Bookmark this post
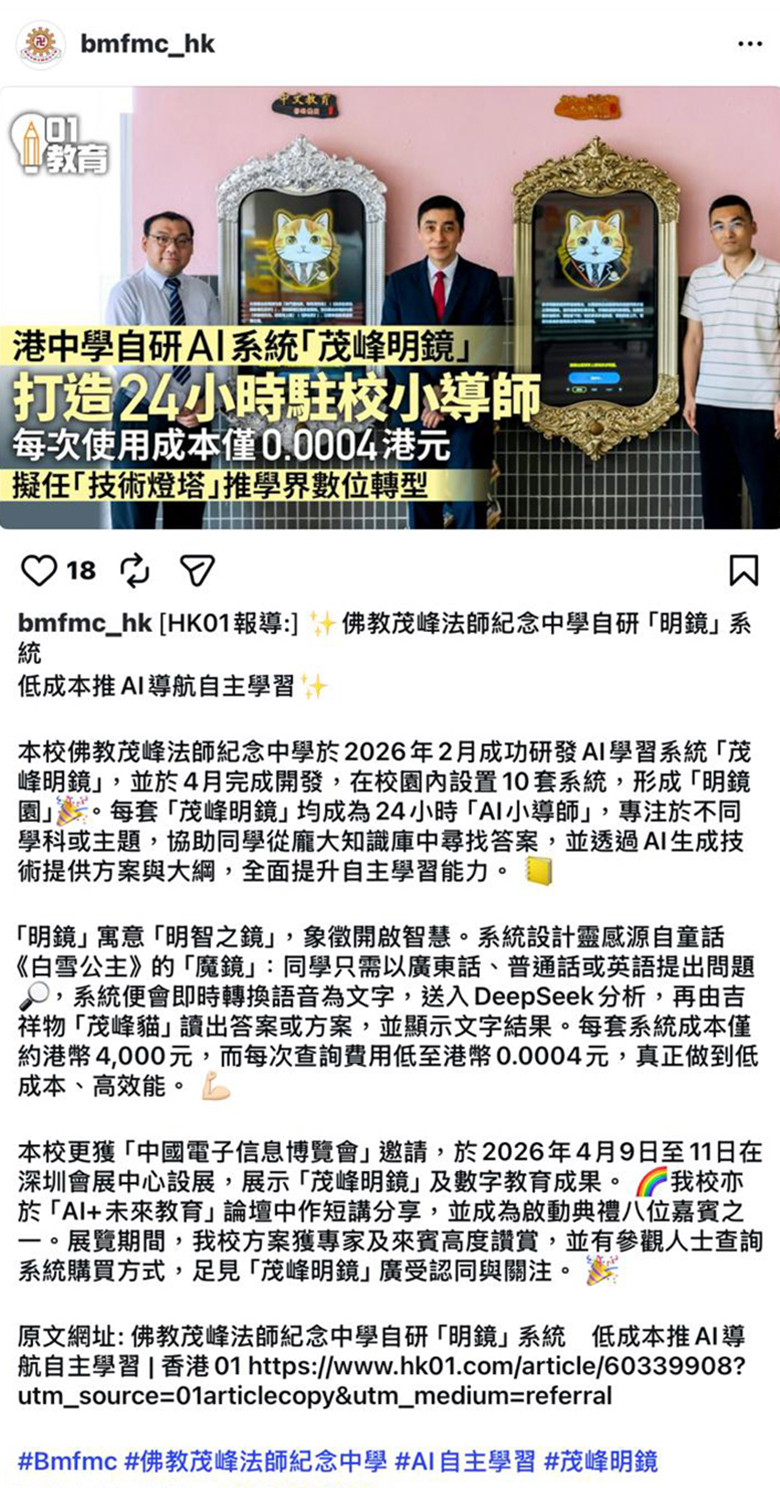The height and width of the screenshot is (1488, 780). (x=743, y=571)
